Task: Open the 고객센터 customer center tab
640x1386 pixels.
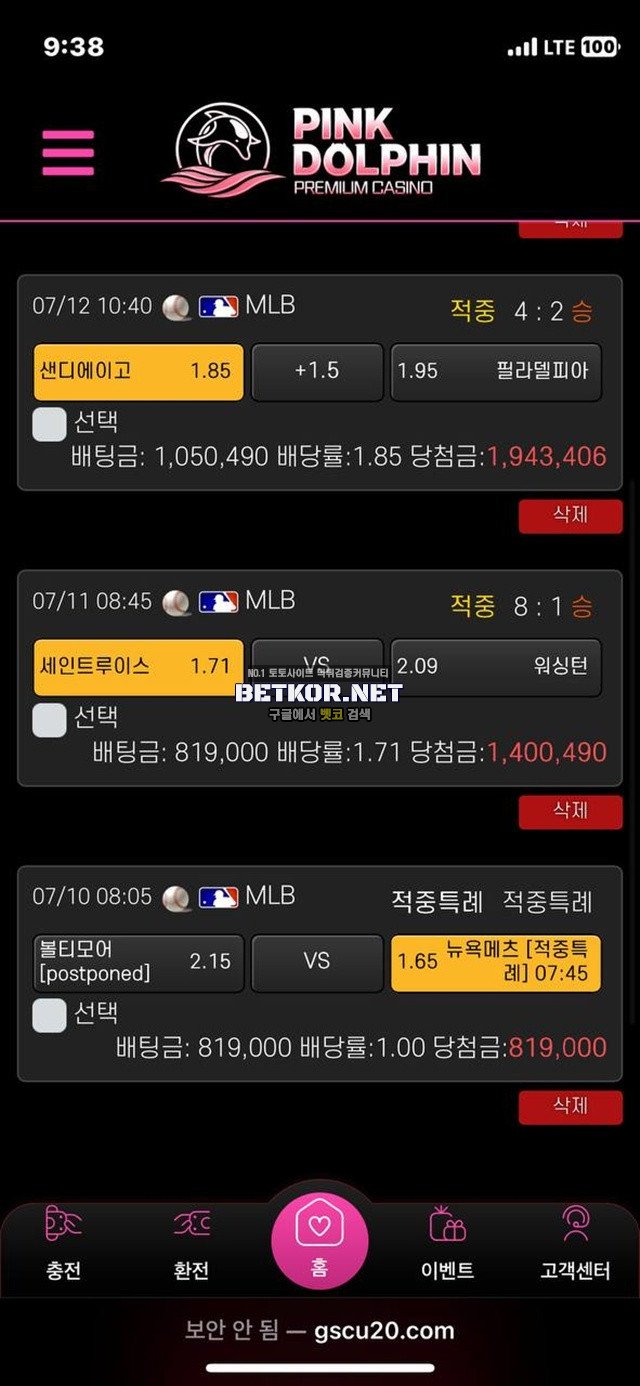Action: point(575,1245)
